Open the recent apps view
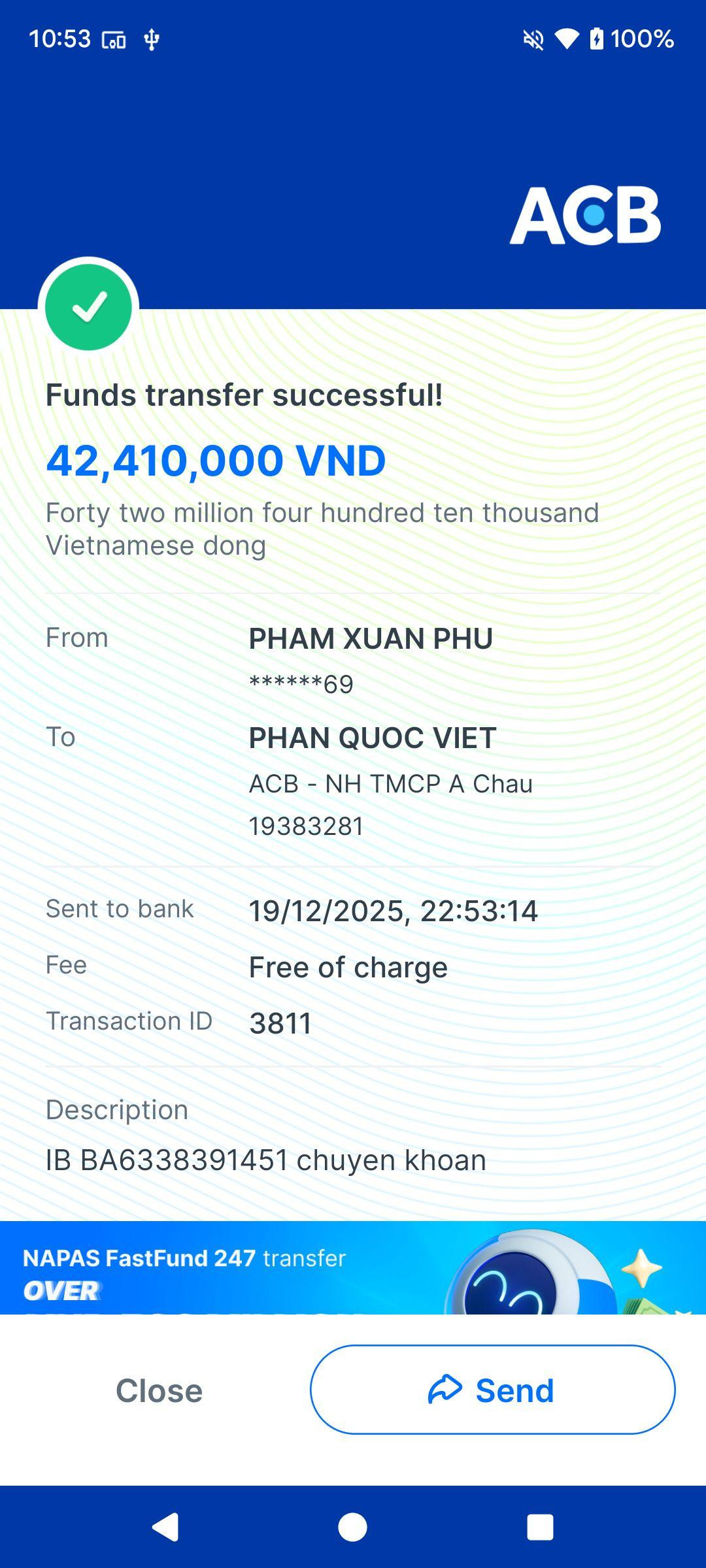 (x=540, y=1527)
